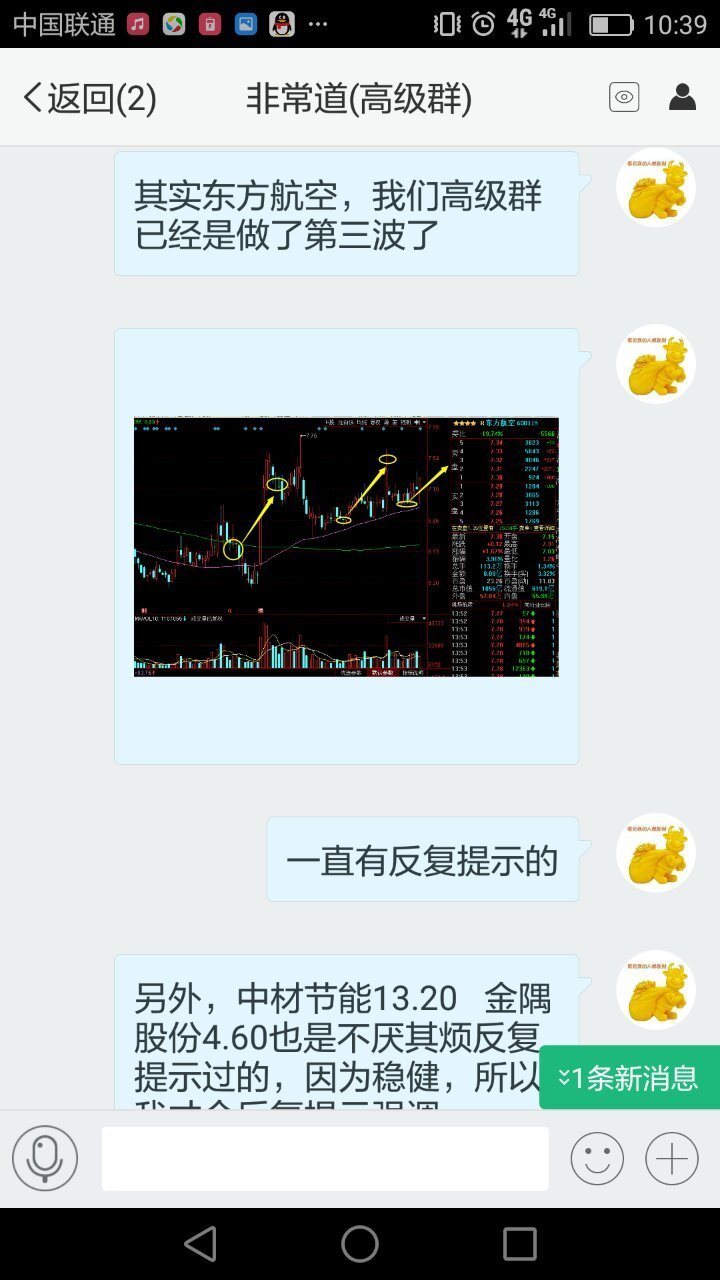
Task: Focus the message text input field
Action: point(325,1158)
